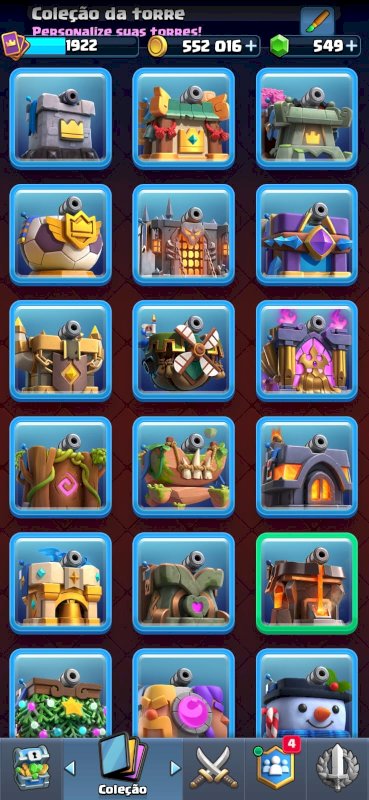
Task: Select the bone teeth floating island tower skin
Action: [x=184, y=467]
